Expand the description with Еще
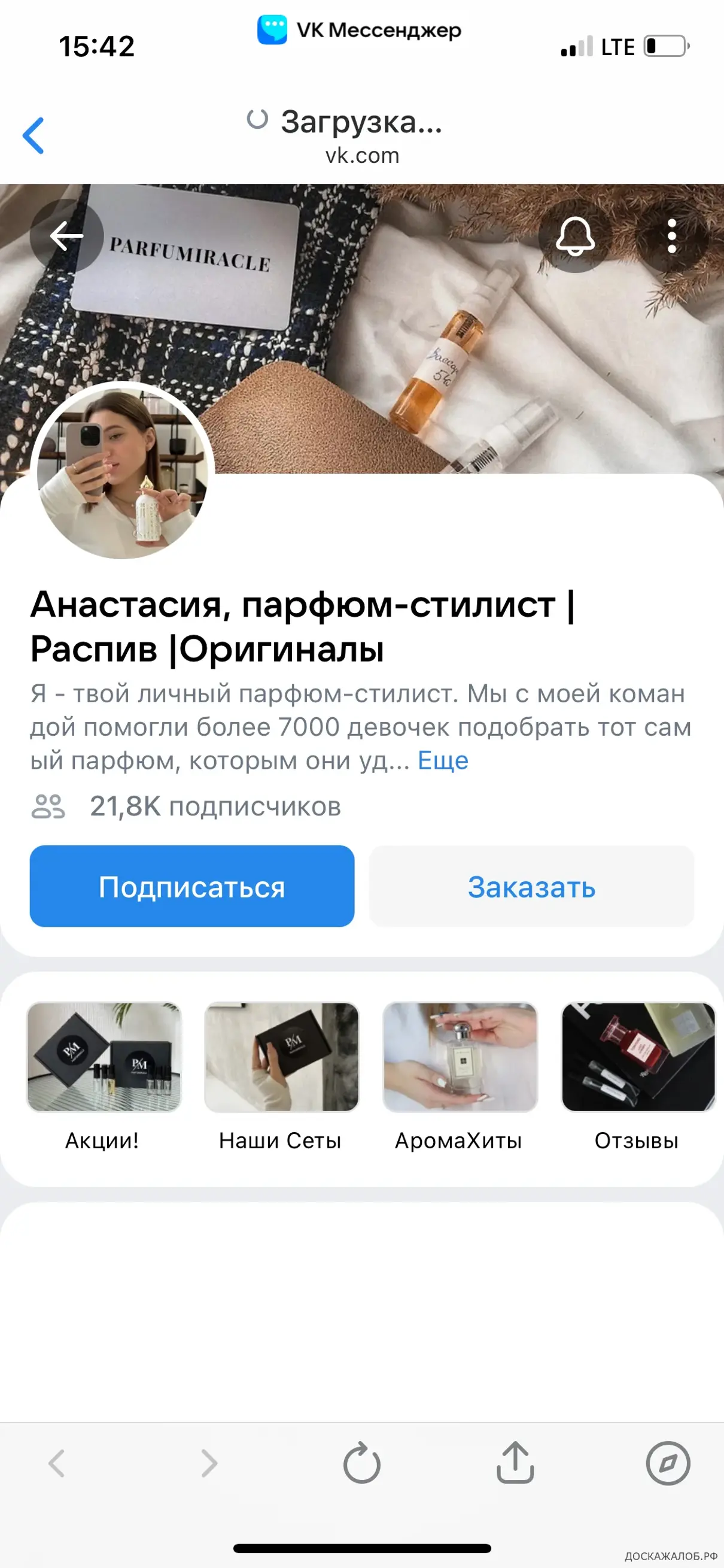Viewport: 724px width, 1568px height. coord(443,760)
